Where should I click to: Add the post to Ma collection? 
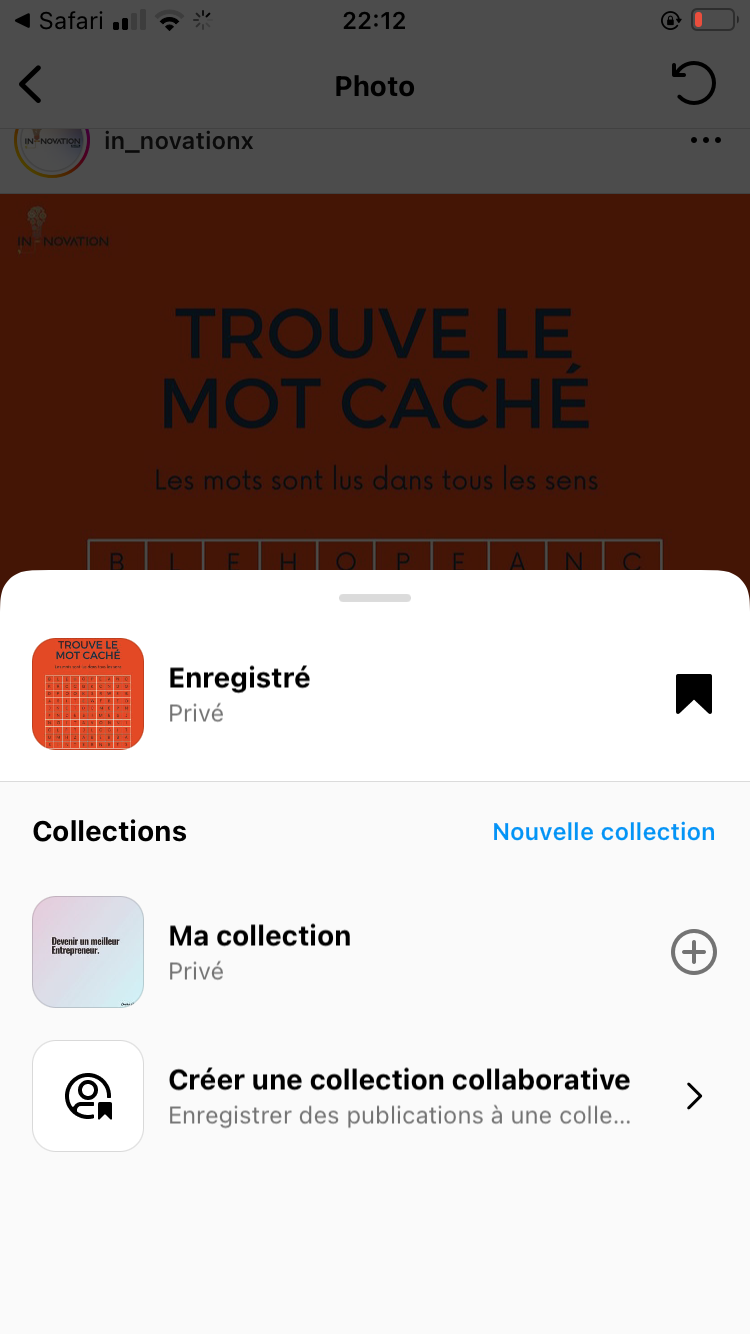pyautogui.click(x=693, y=952)
